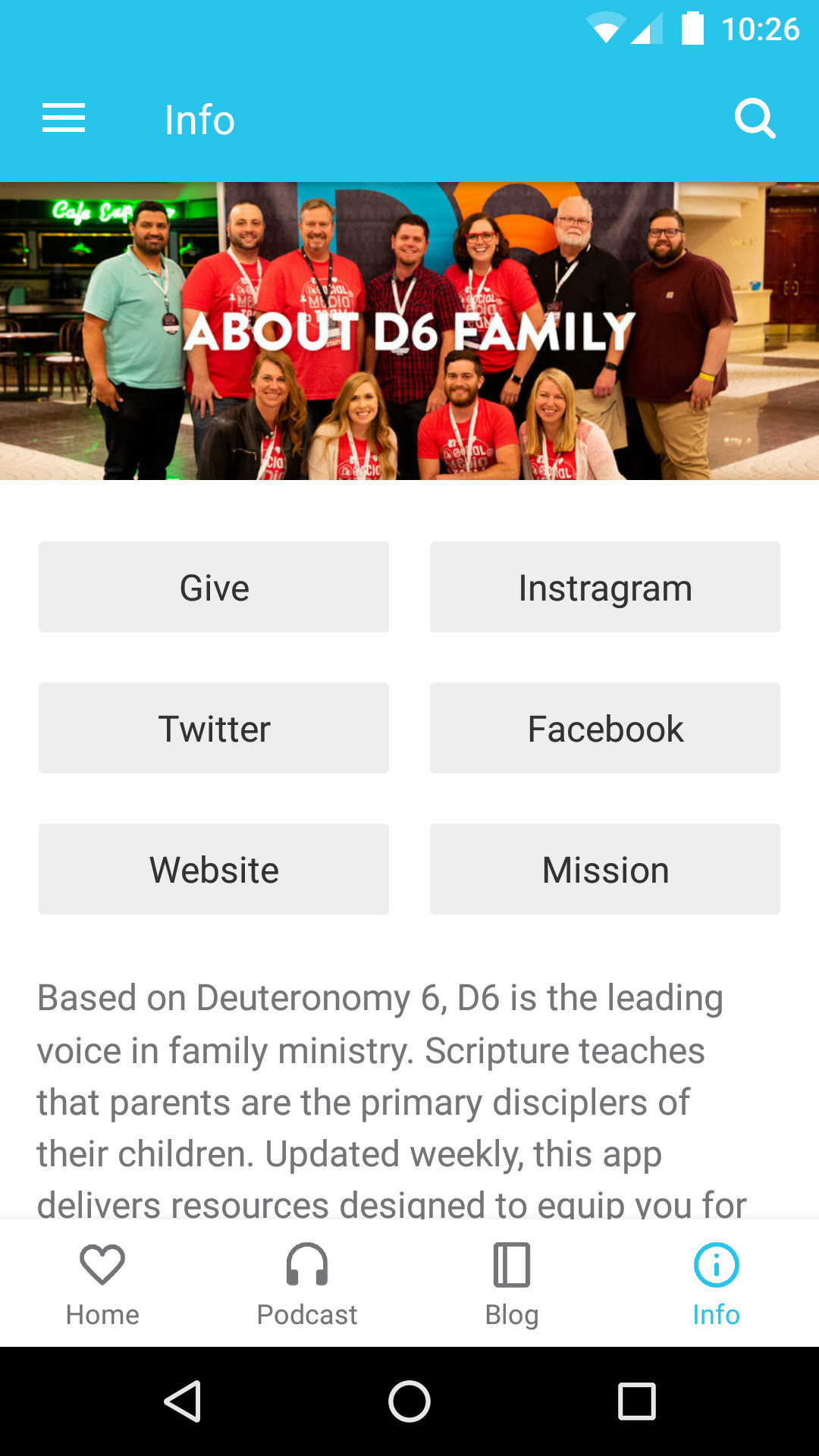This screenshot has height=1456, width=819.
Task: Select the Blog tab
Action: [511, 1285]
